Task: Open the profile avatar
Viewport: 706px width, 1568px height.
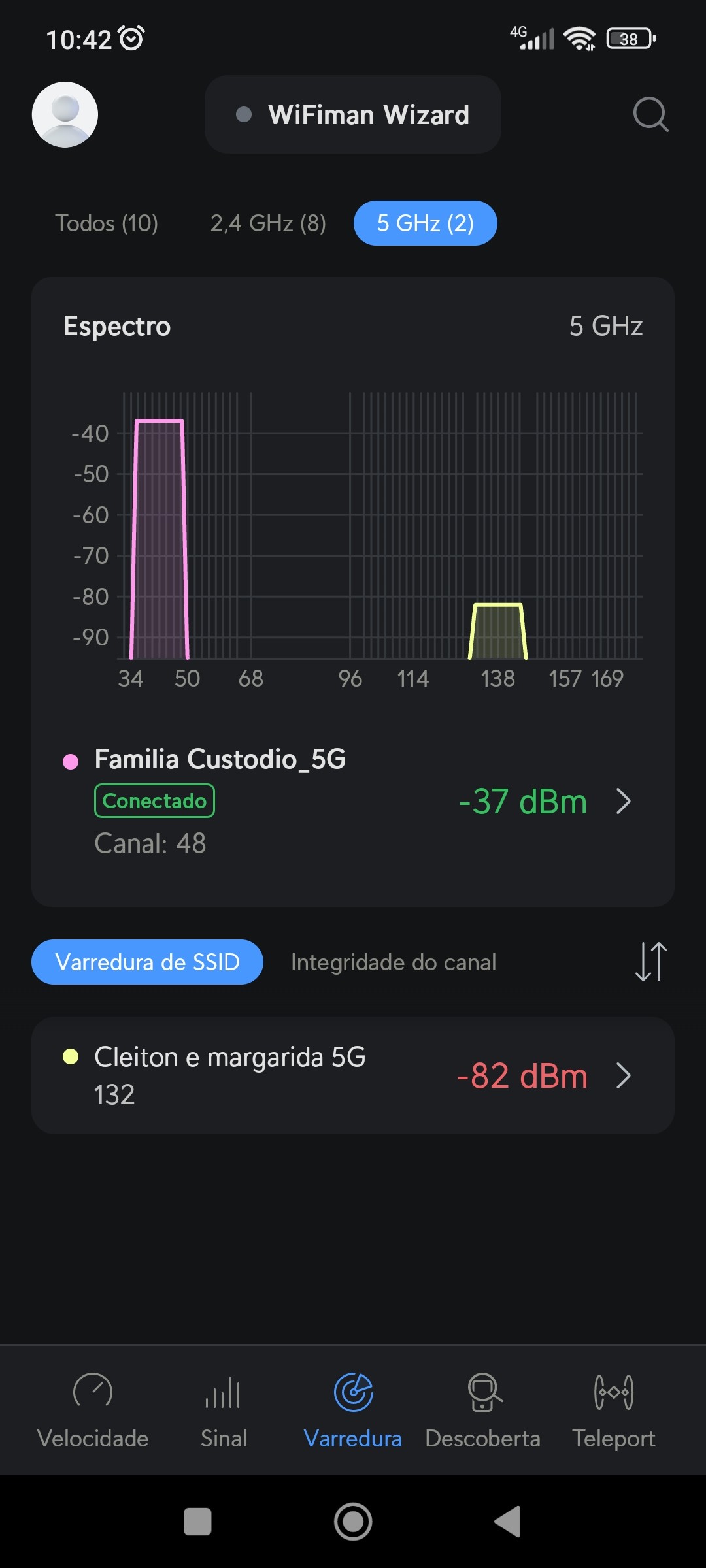Action: pos(65,114)
